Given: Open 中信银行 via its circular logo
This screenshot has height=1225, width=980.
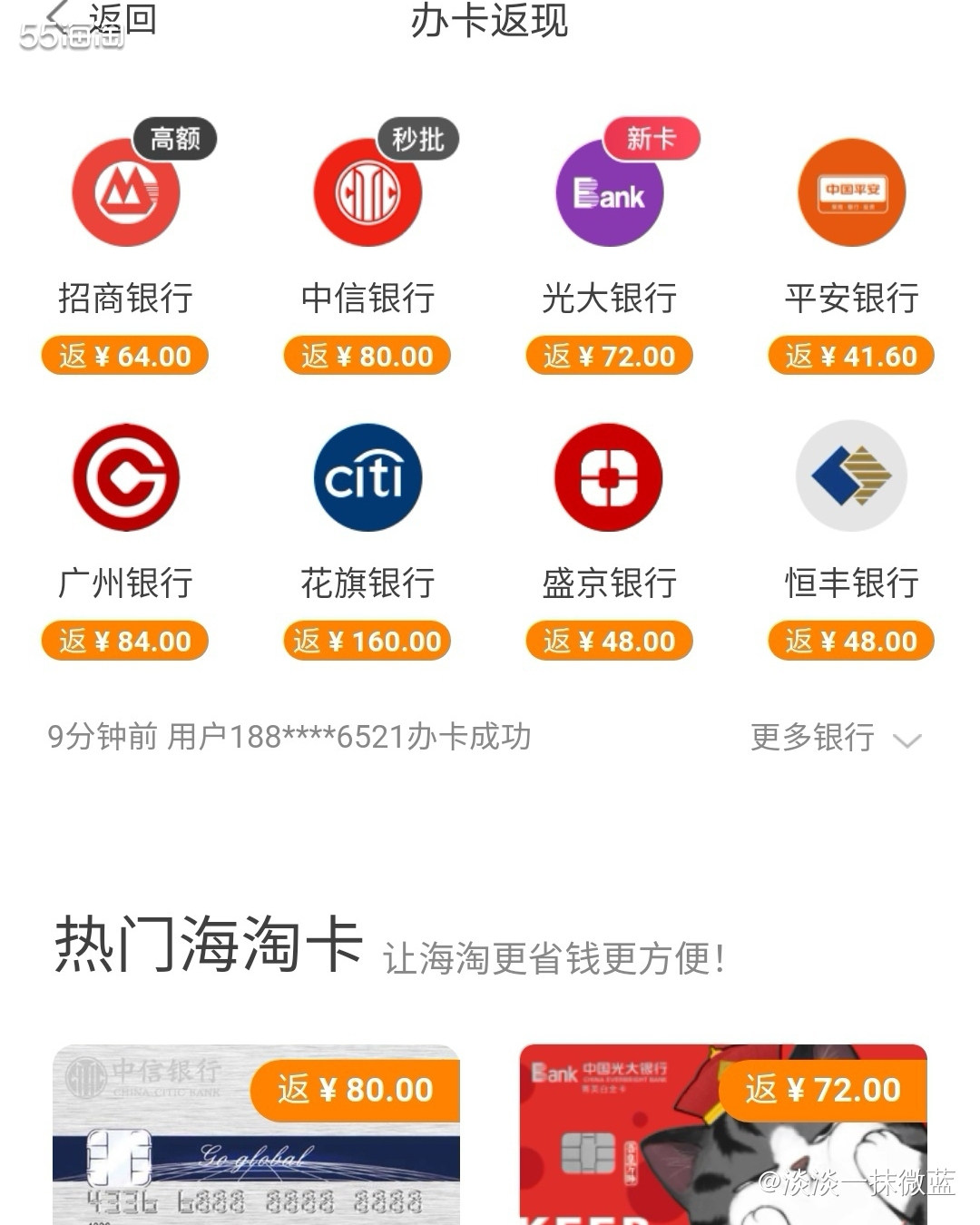Looking at the screenshot, I should 367,193.
